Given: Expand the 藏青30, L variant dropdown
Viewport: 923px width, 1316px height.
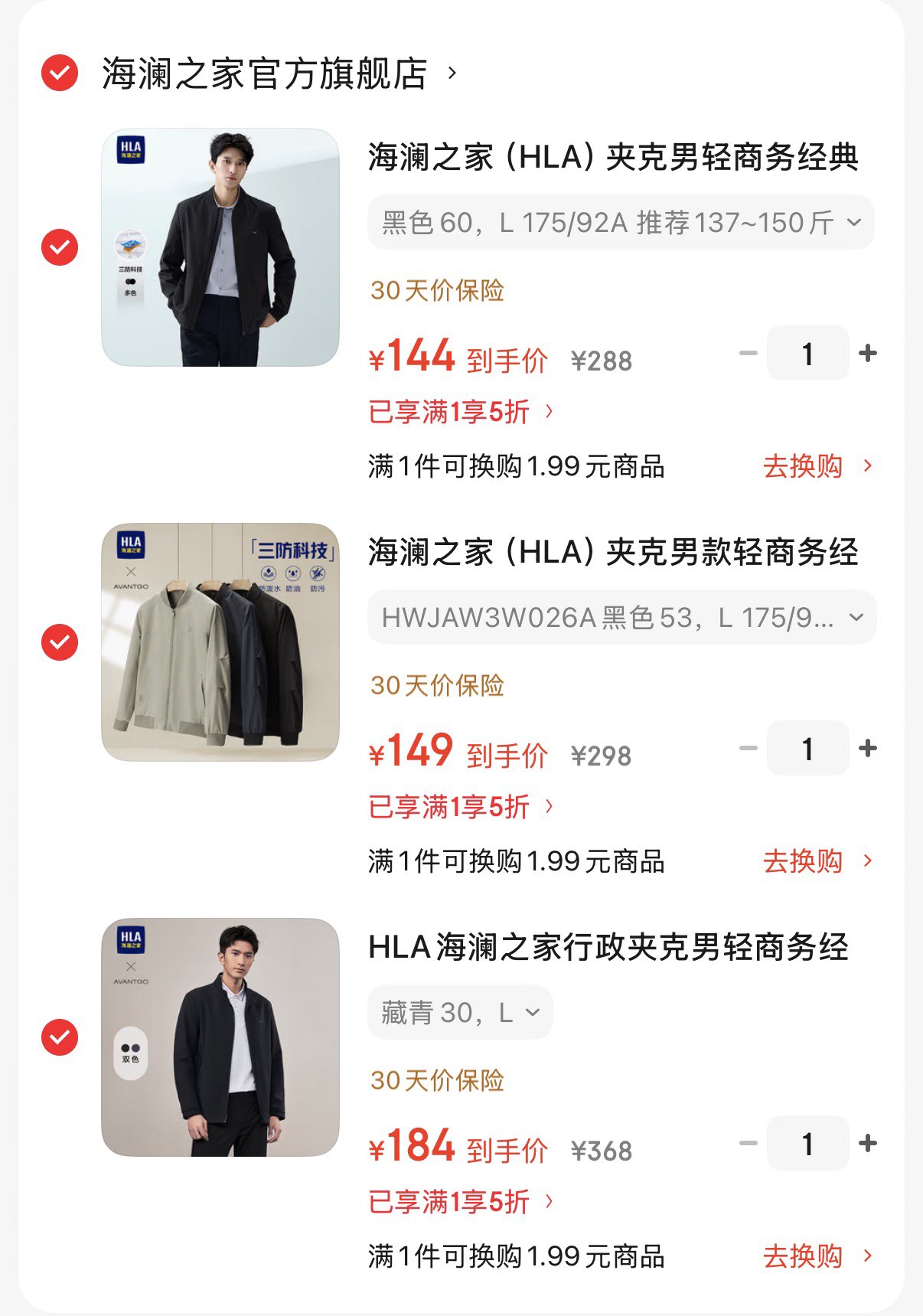Looking at the screenshot, I should (460, 1013).
